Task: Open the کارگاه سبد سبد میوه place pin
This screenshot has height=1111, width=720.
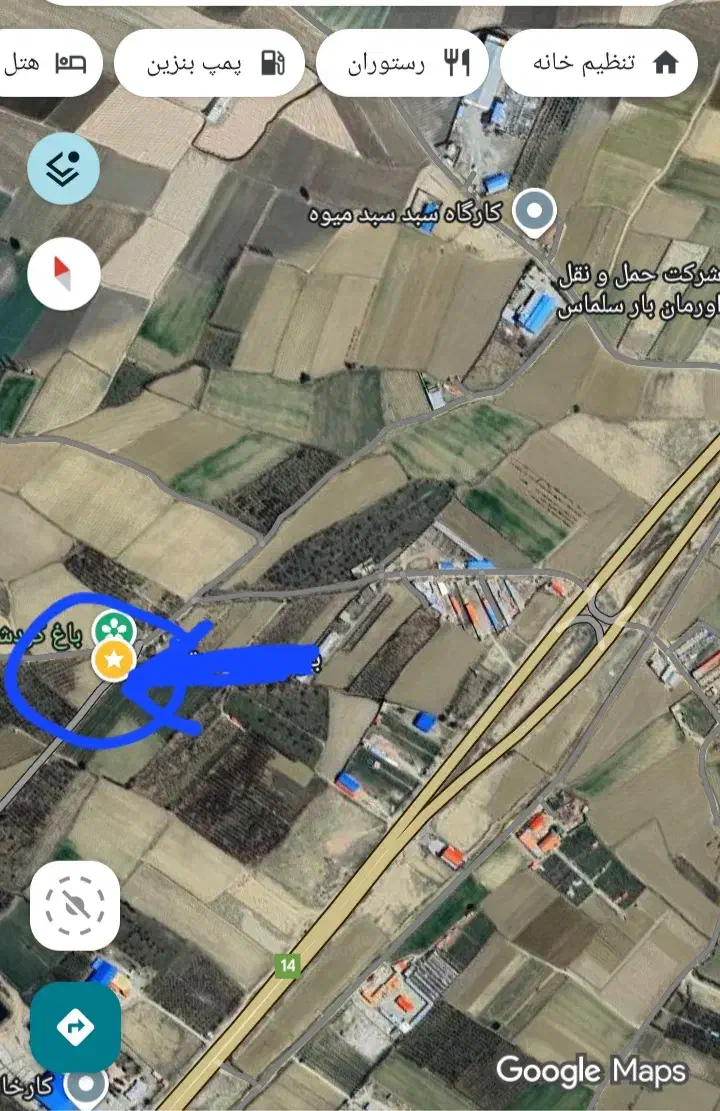Action: (534, 211)
